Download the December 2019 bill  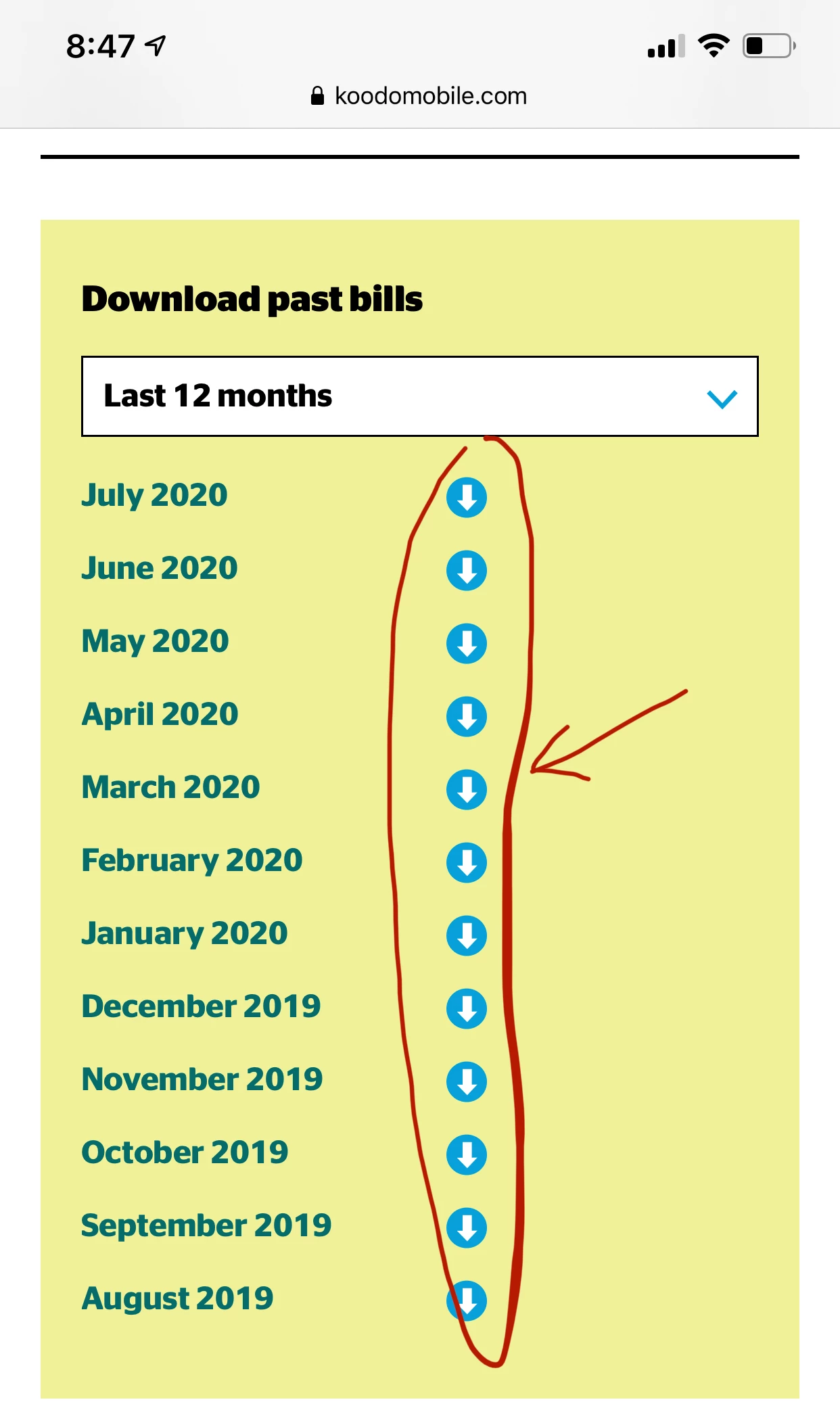tap(467, 1009)
